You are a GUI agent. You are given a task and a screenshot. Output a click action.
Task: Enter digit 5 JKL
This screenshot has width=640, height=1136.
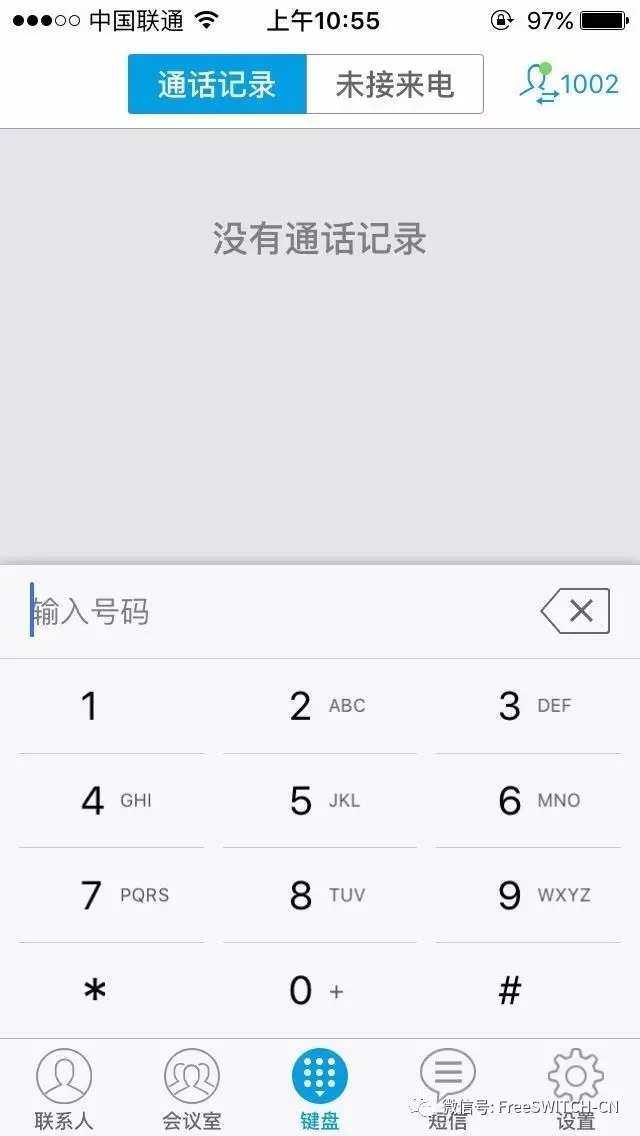[320, 801]
